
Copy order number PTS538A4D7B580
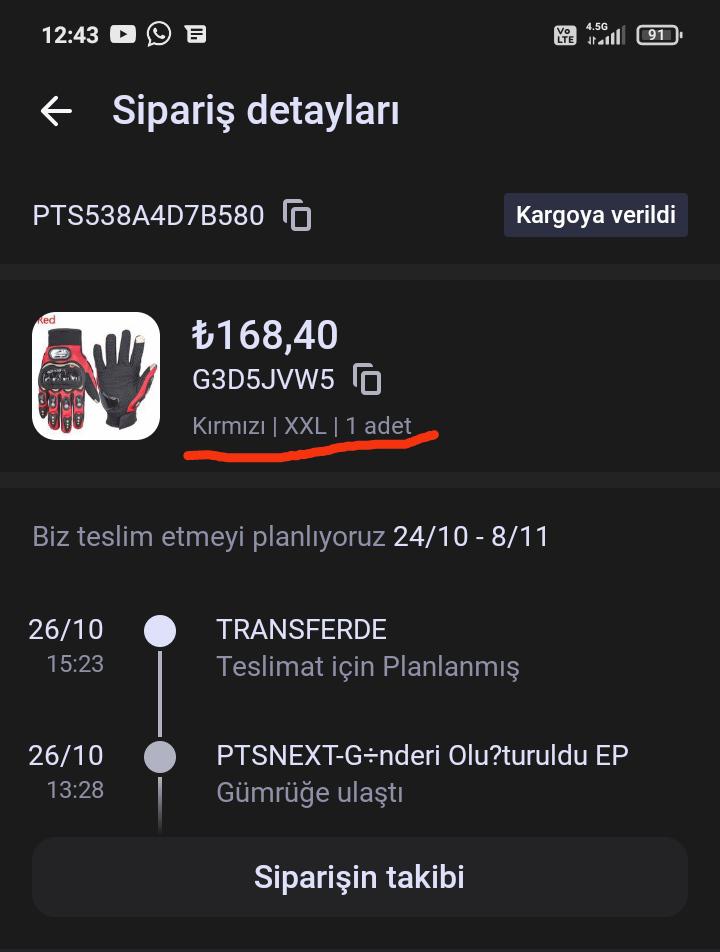[297, 215]
